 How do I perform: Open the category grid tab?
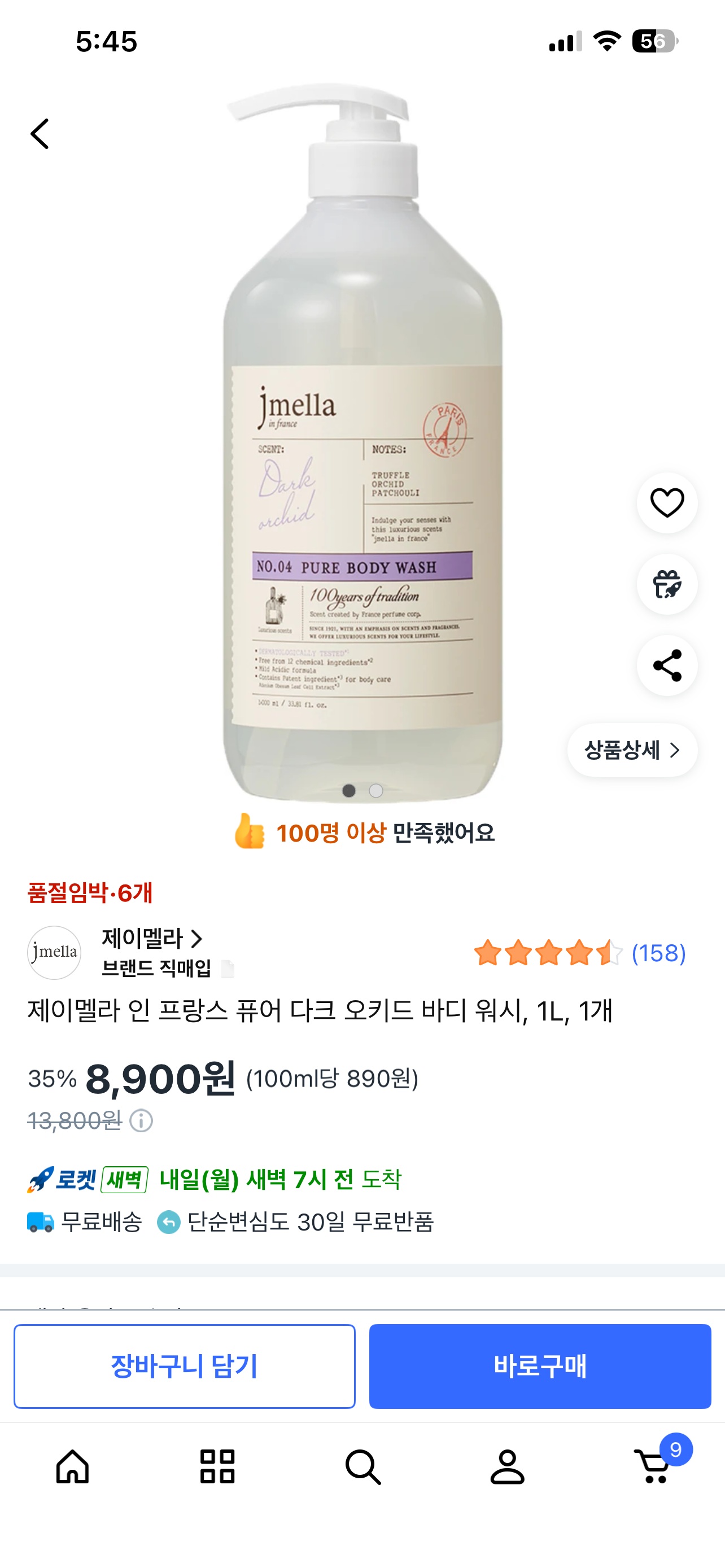click(x=217, y=1466)
